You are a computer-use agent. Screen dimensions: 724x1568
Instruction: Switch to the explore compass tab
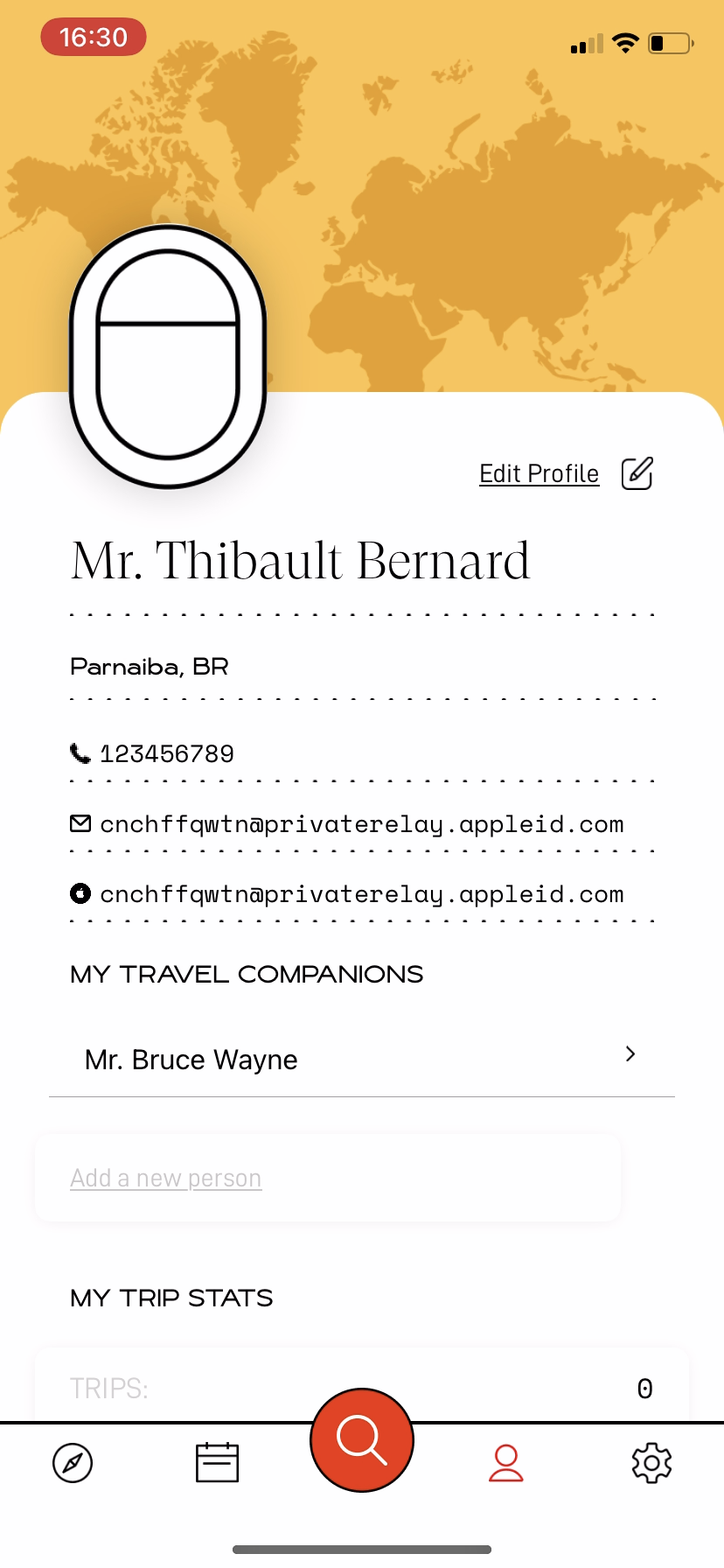click(x=73, y=1463)
